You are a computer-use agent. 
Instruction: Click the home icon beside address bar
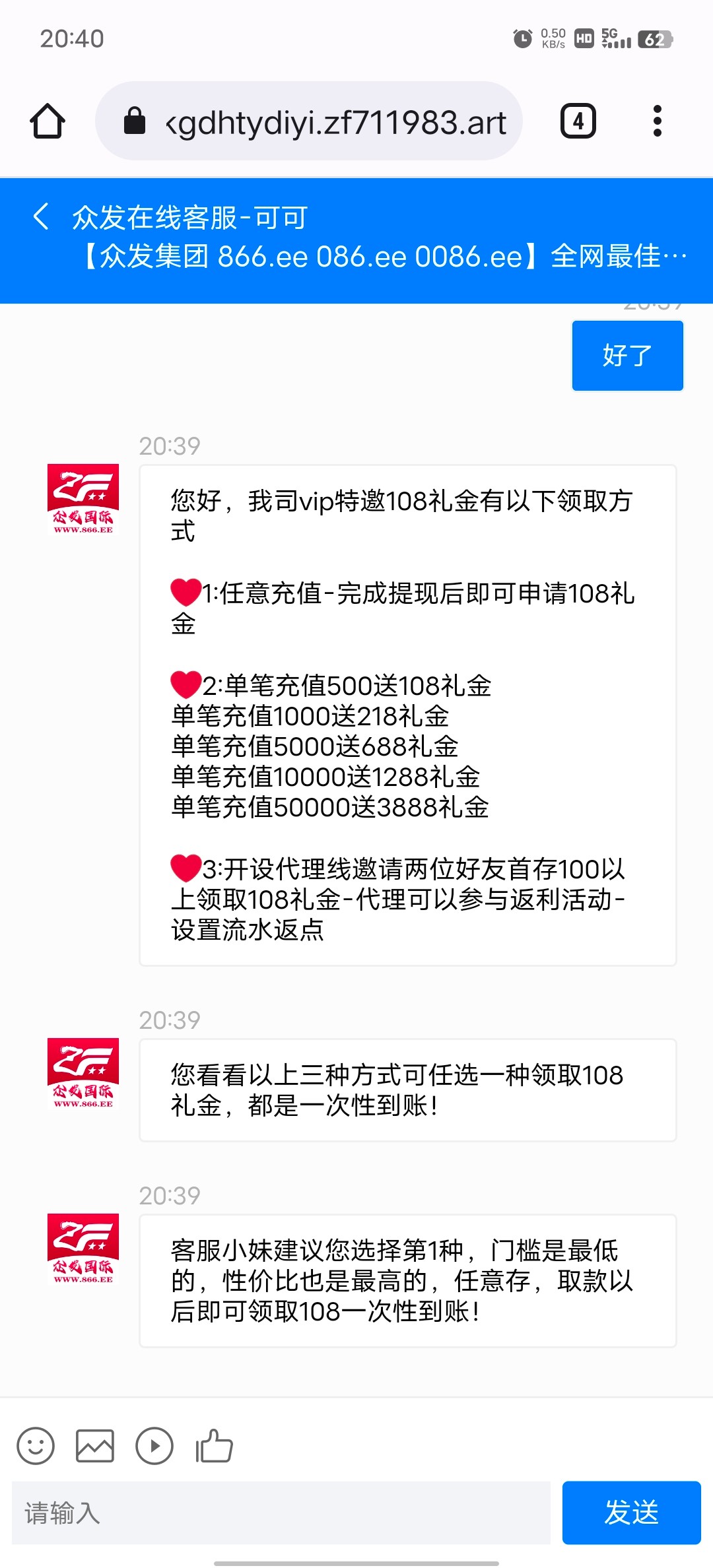point(48,121)
